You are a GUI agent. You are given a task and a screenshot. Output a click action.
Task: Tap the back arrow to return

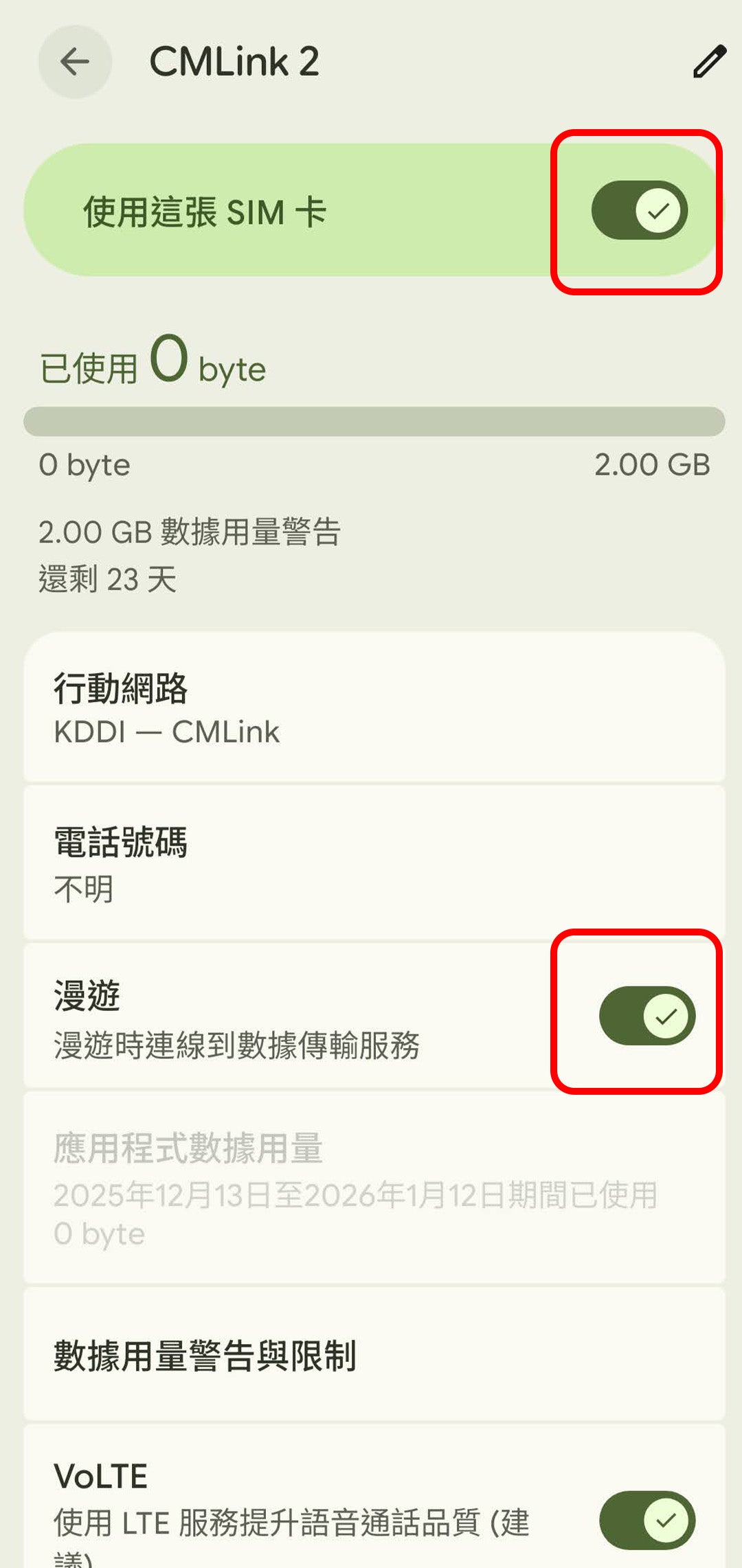click(x=74, y=61)
